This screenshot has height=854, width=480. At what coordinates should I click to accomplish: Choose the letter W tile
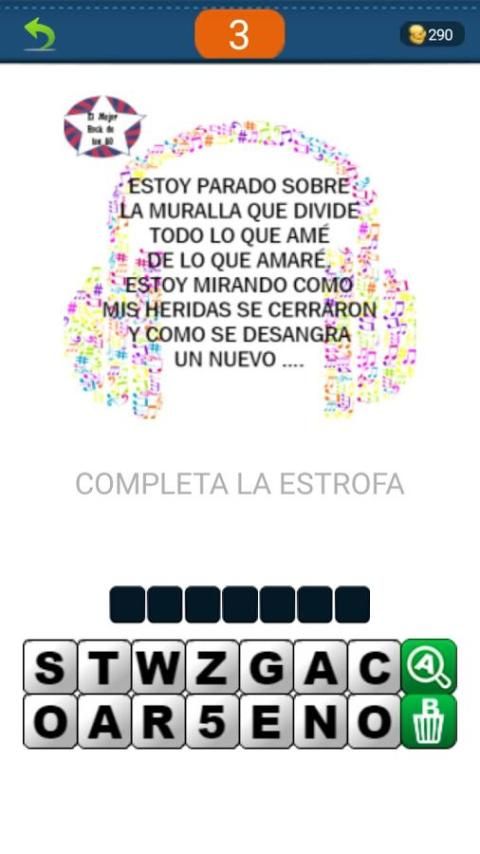(x=159, y=667)
